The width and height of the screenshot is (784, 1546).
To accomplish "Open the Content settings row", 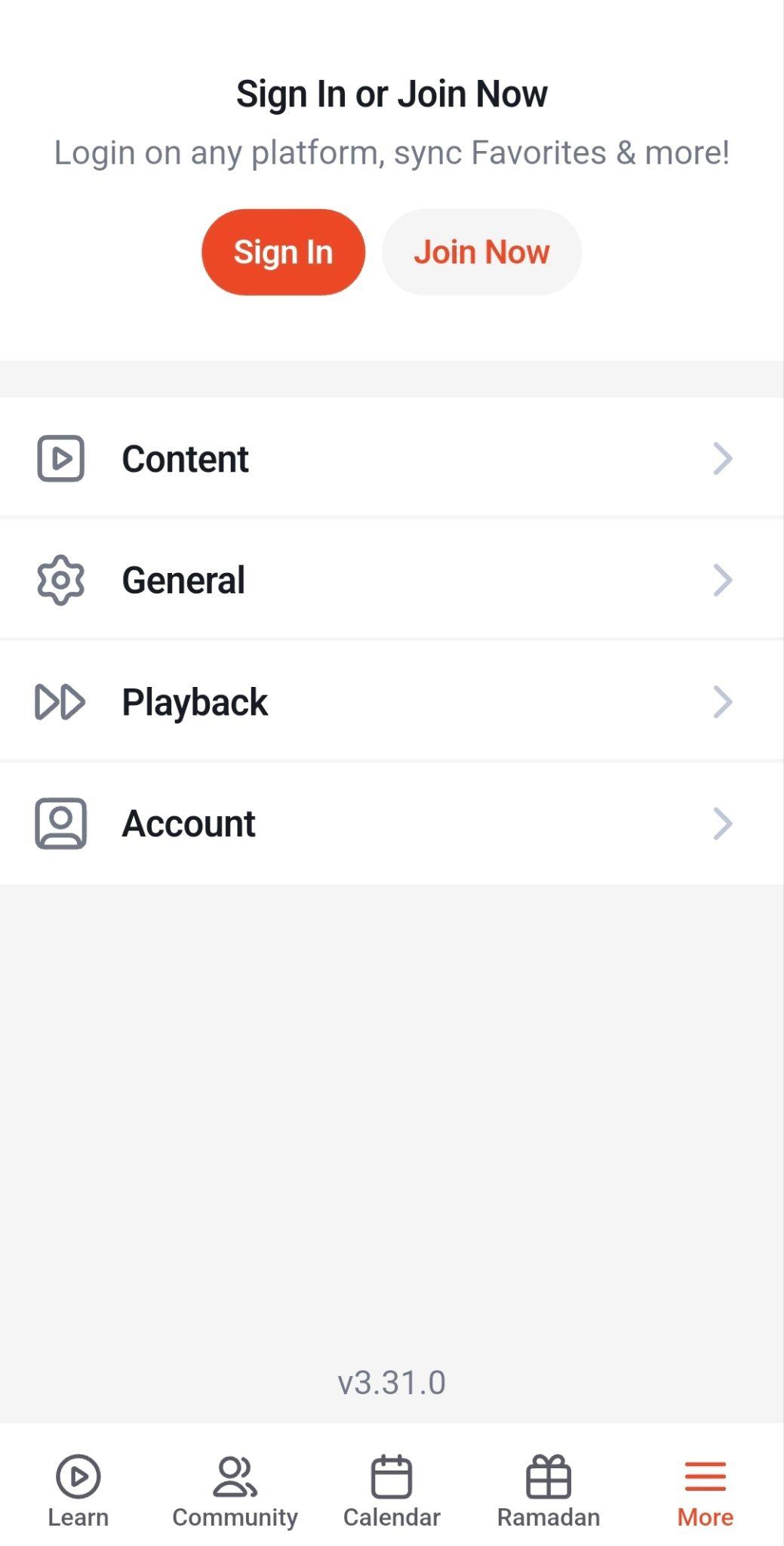I will click(x=391, y=458).
